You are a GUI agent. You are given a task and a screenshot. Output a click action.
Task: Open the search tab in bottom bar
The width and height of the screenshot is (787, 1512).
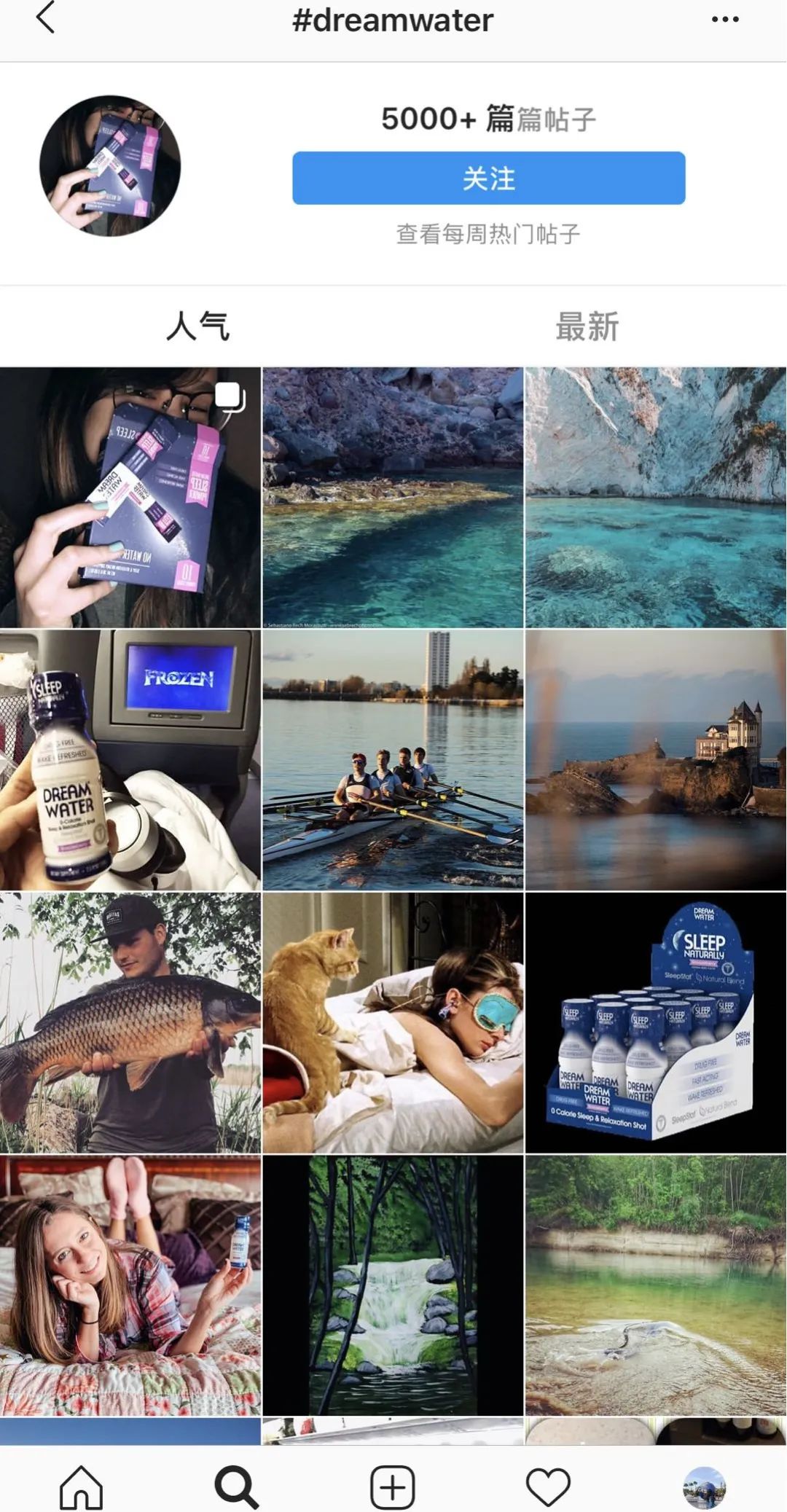tap(236, 1486)
